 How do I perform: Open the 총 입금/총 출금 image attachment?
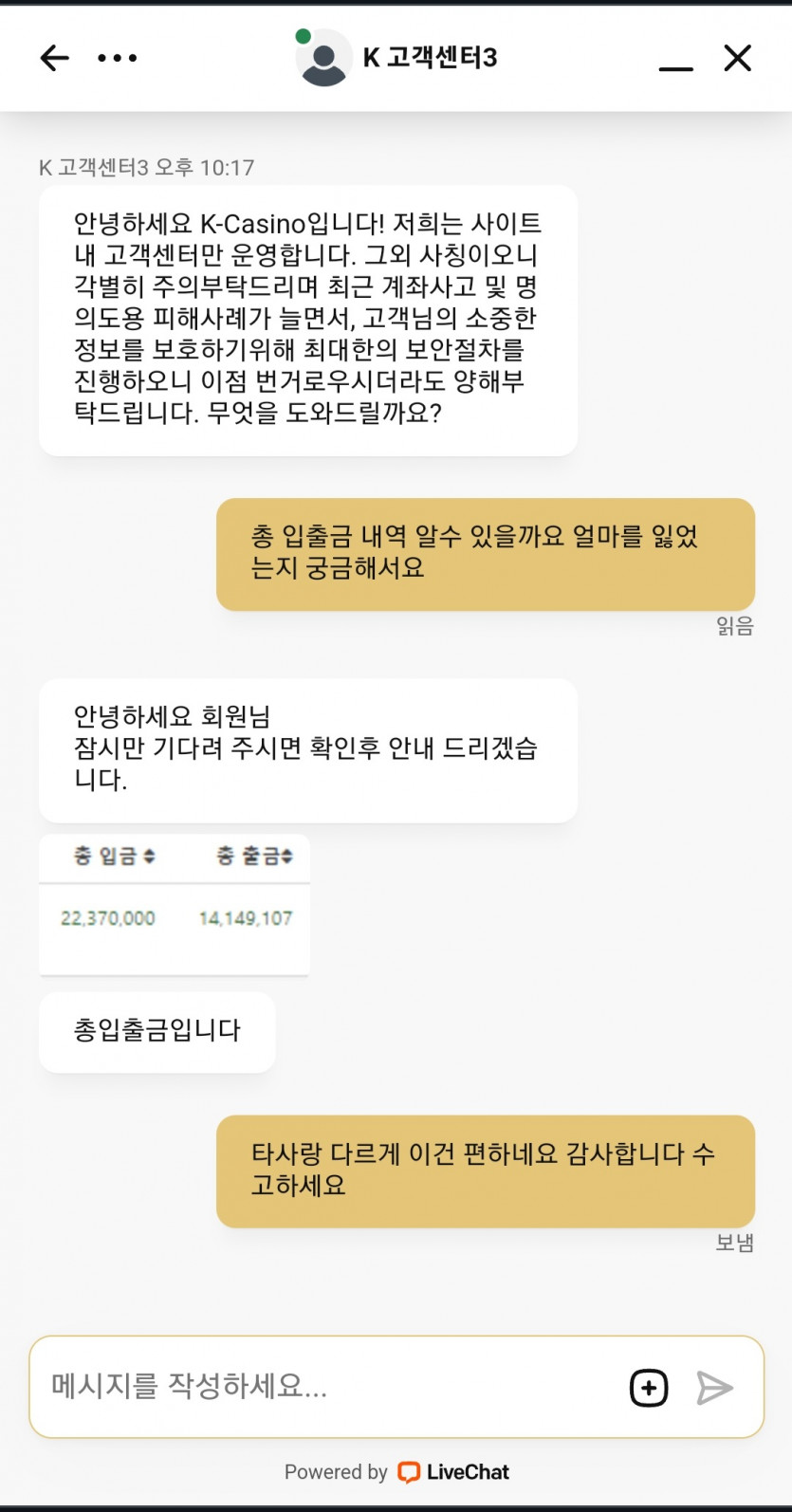(175, 904)
